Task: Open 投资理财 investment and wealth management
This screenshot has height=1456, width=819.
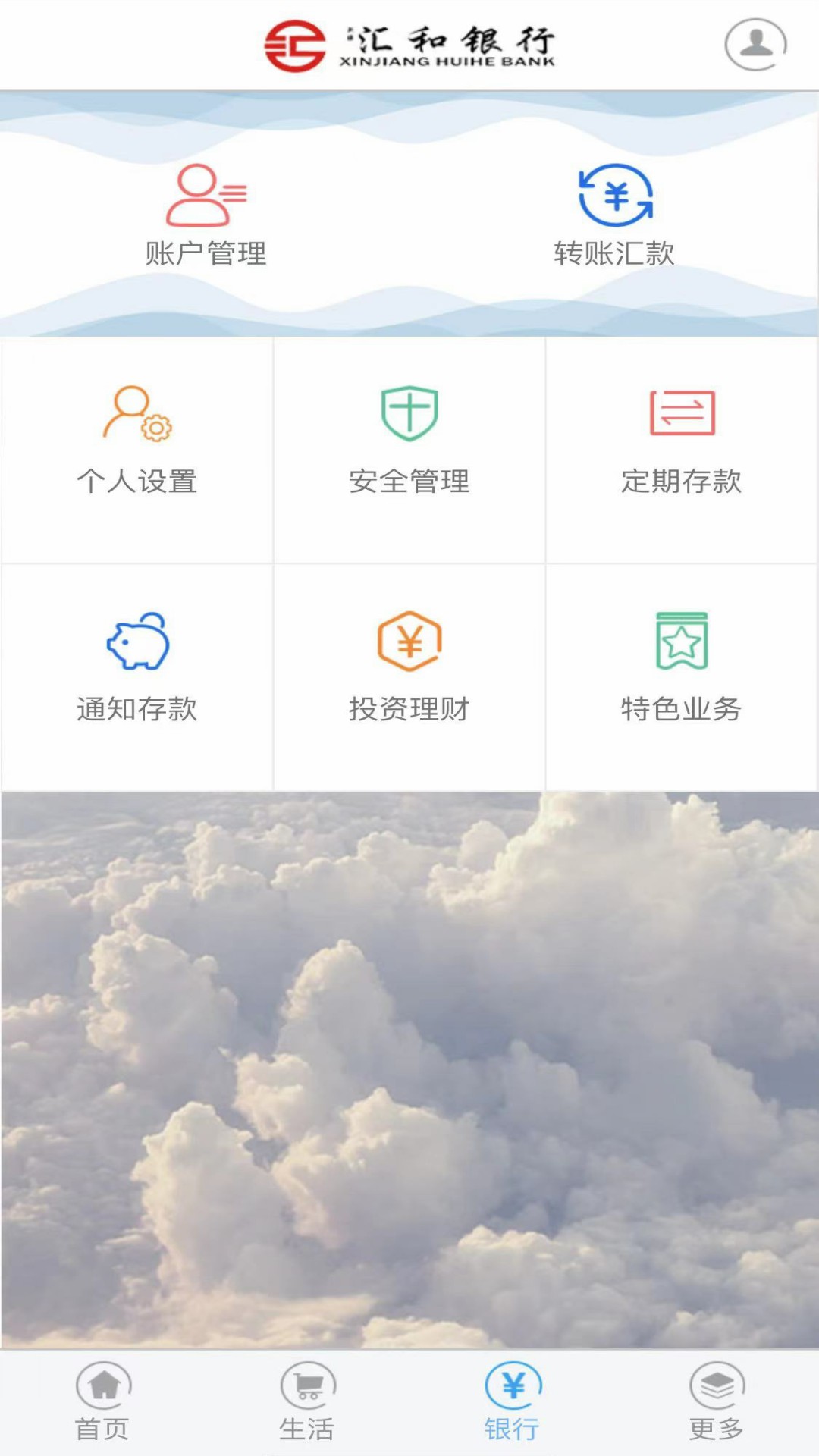Action: (x=409, y=667)
